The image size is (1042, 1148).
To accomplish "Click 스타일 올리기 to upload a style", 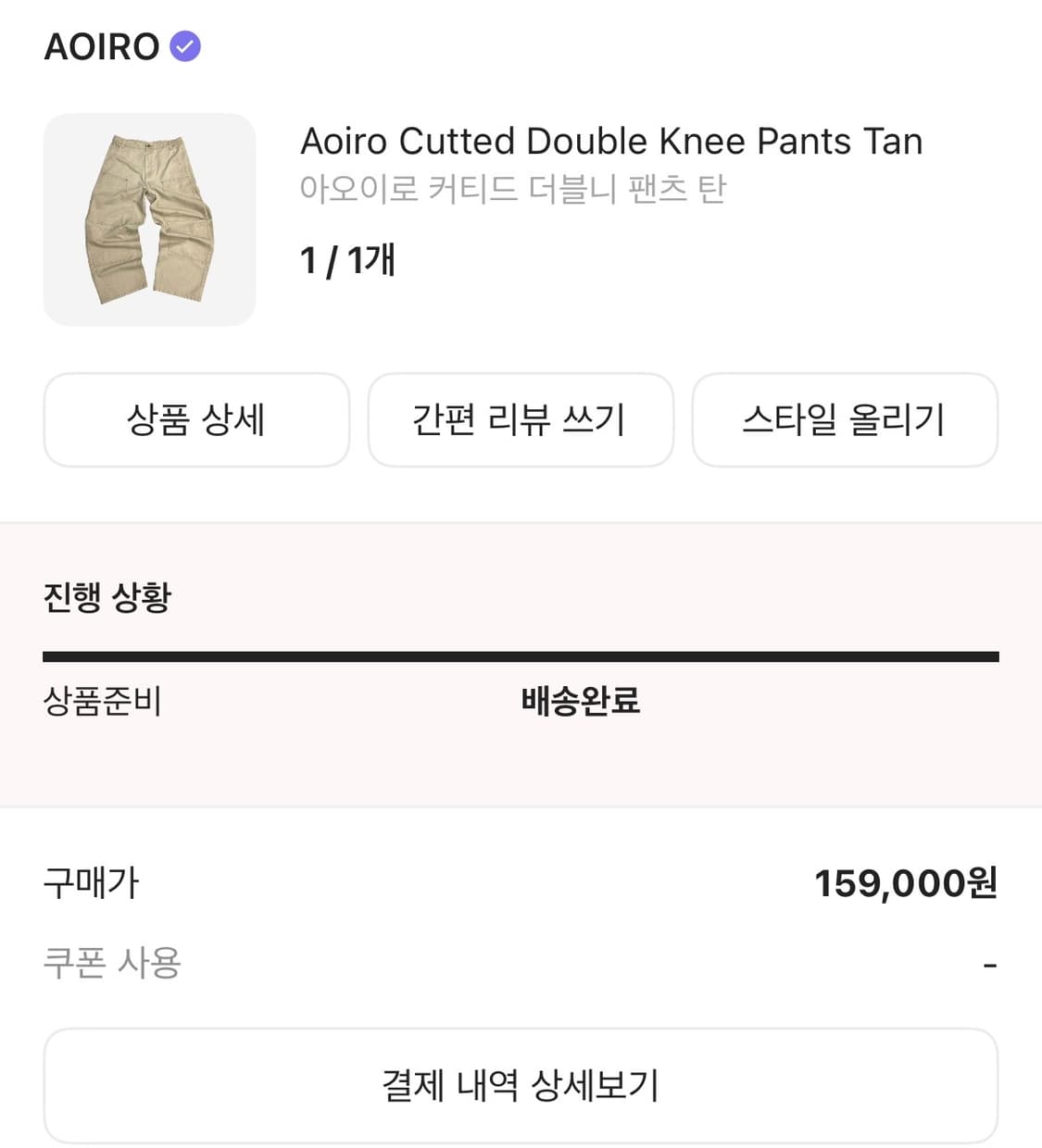I will coord(846,420).
